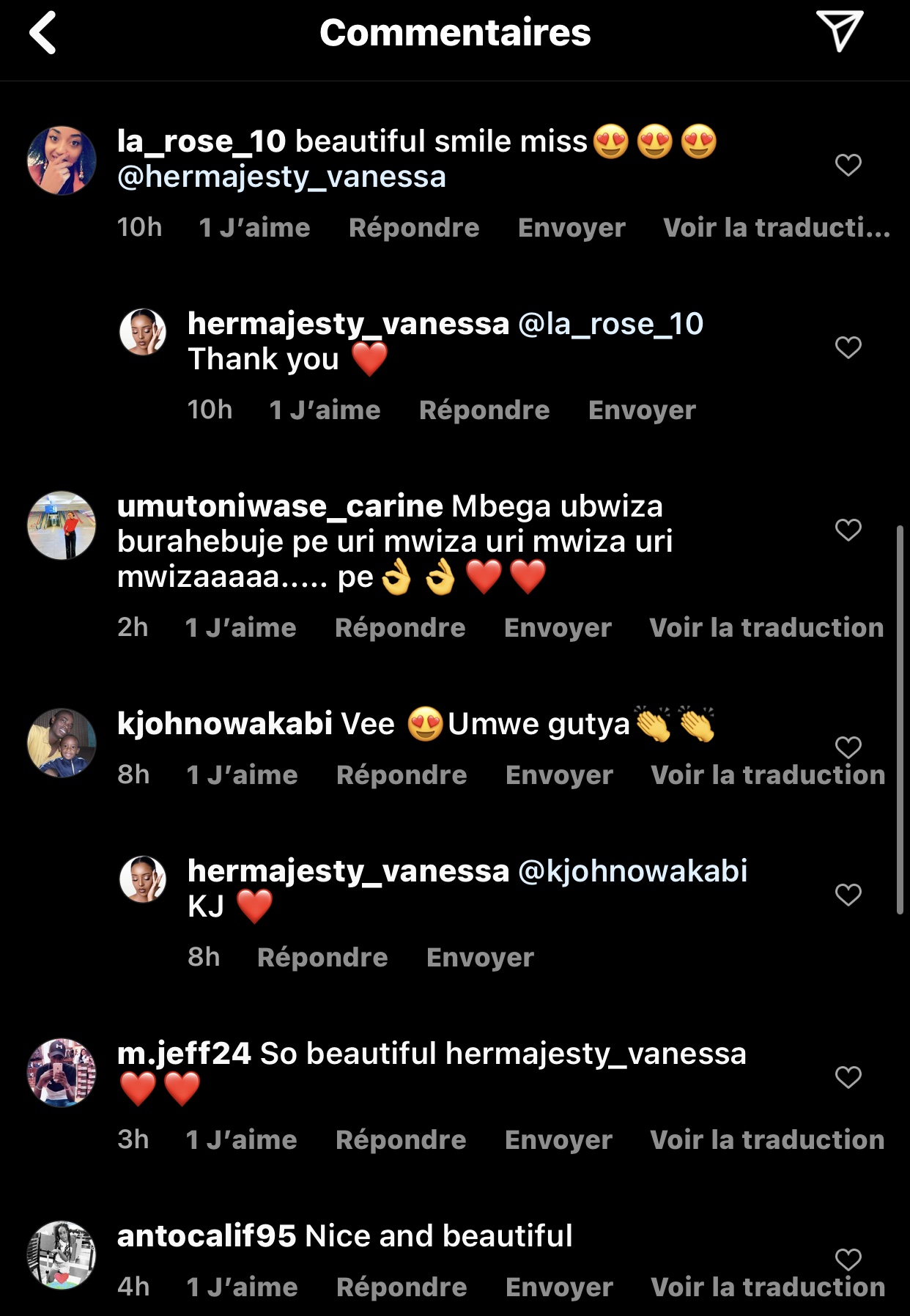Reply to antocalif95's comment

(402, 1287)
